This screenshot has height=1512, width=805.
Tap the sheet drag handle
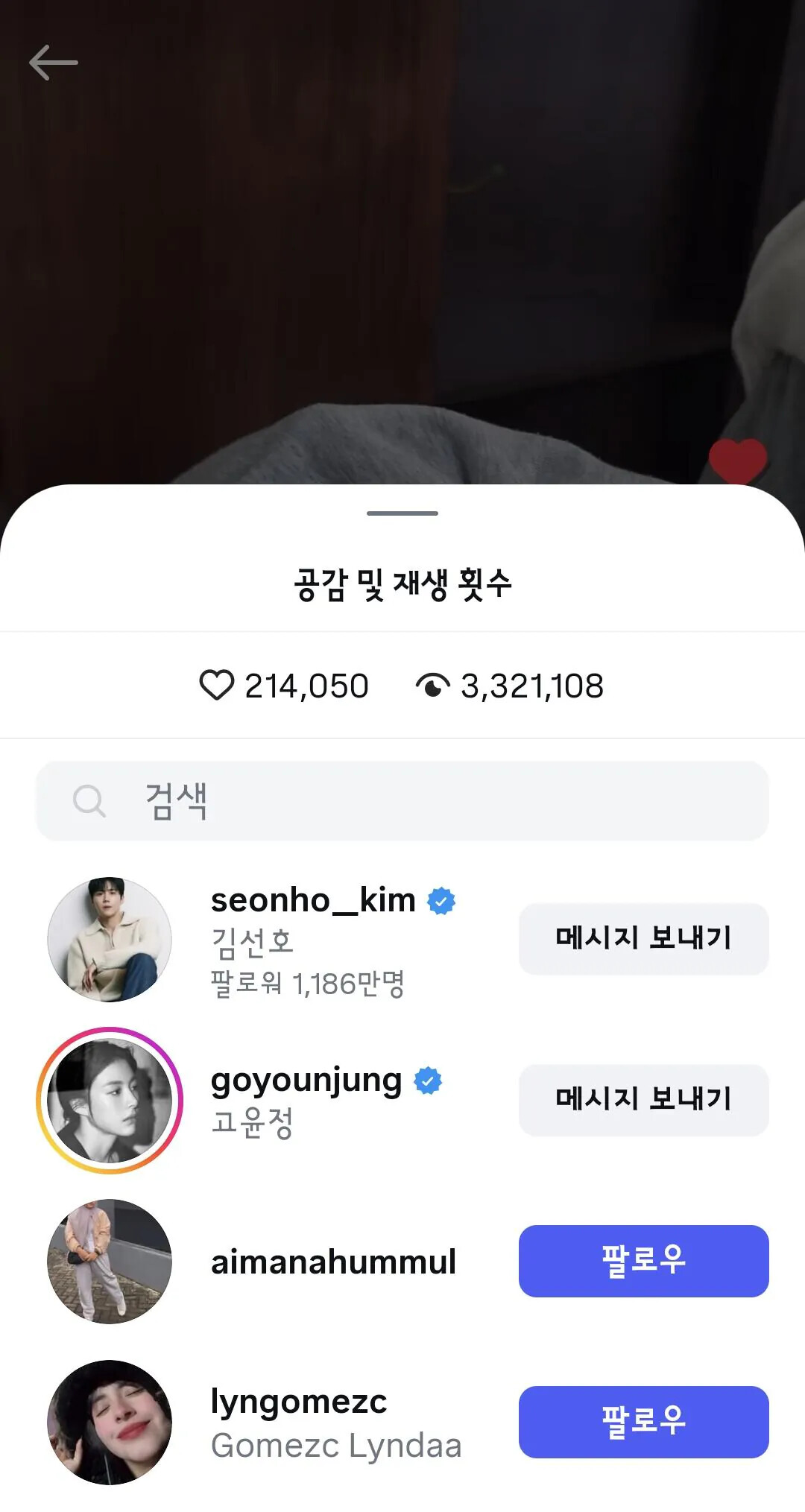point(402,513)
